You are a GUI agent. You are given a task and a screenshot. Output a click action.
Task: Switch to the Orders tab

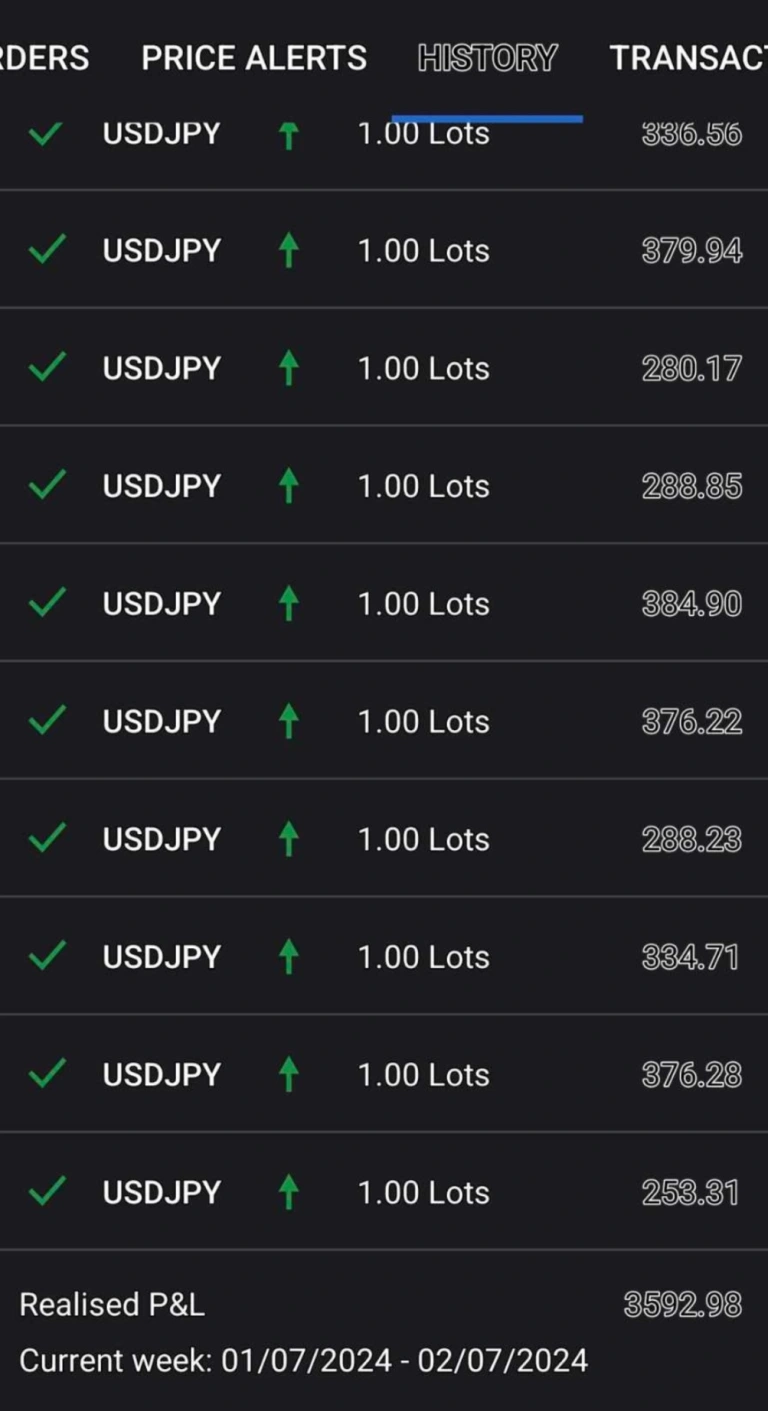pyautogui.click(x=44, y=58)
